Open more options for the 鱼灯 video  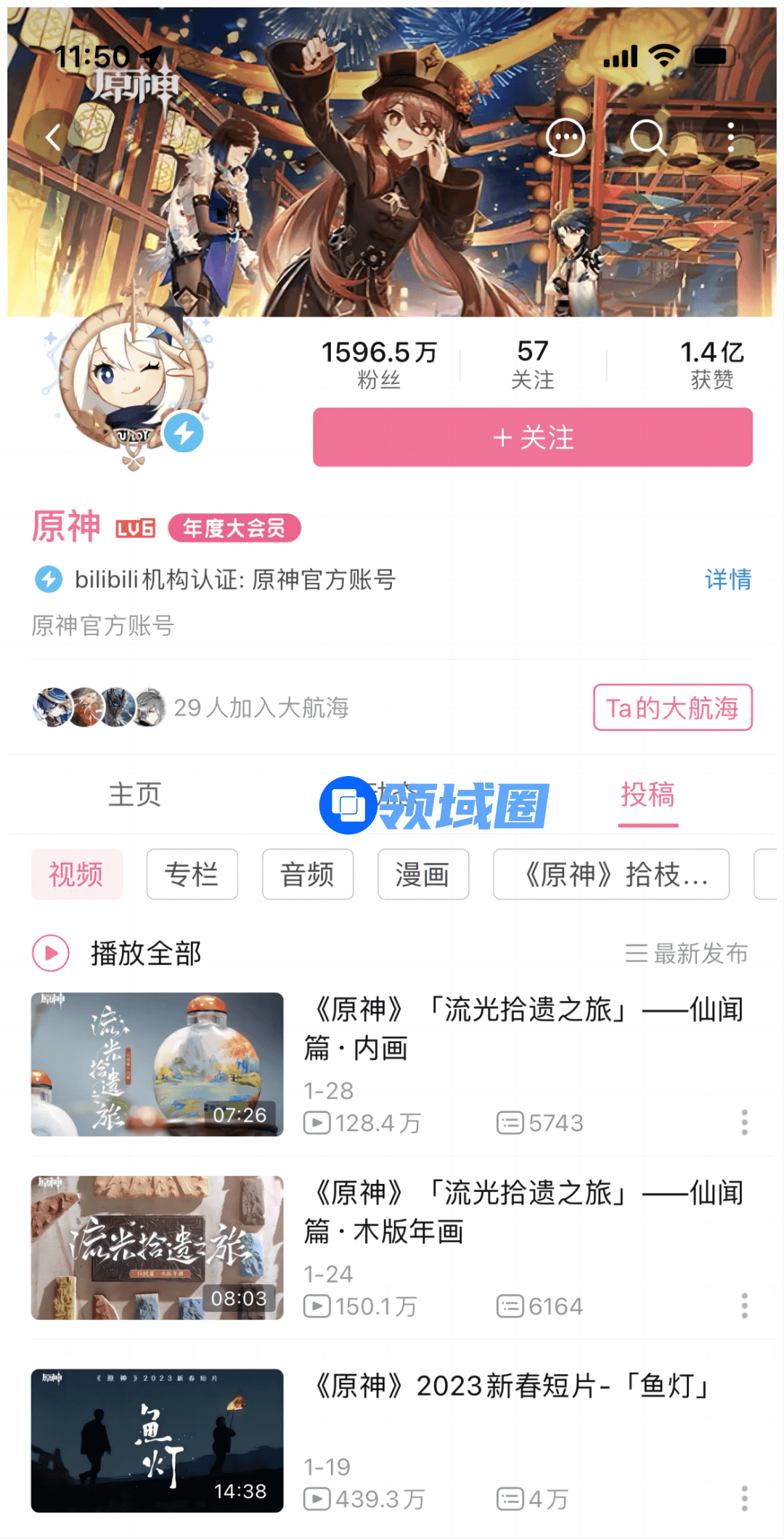744,1498
